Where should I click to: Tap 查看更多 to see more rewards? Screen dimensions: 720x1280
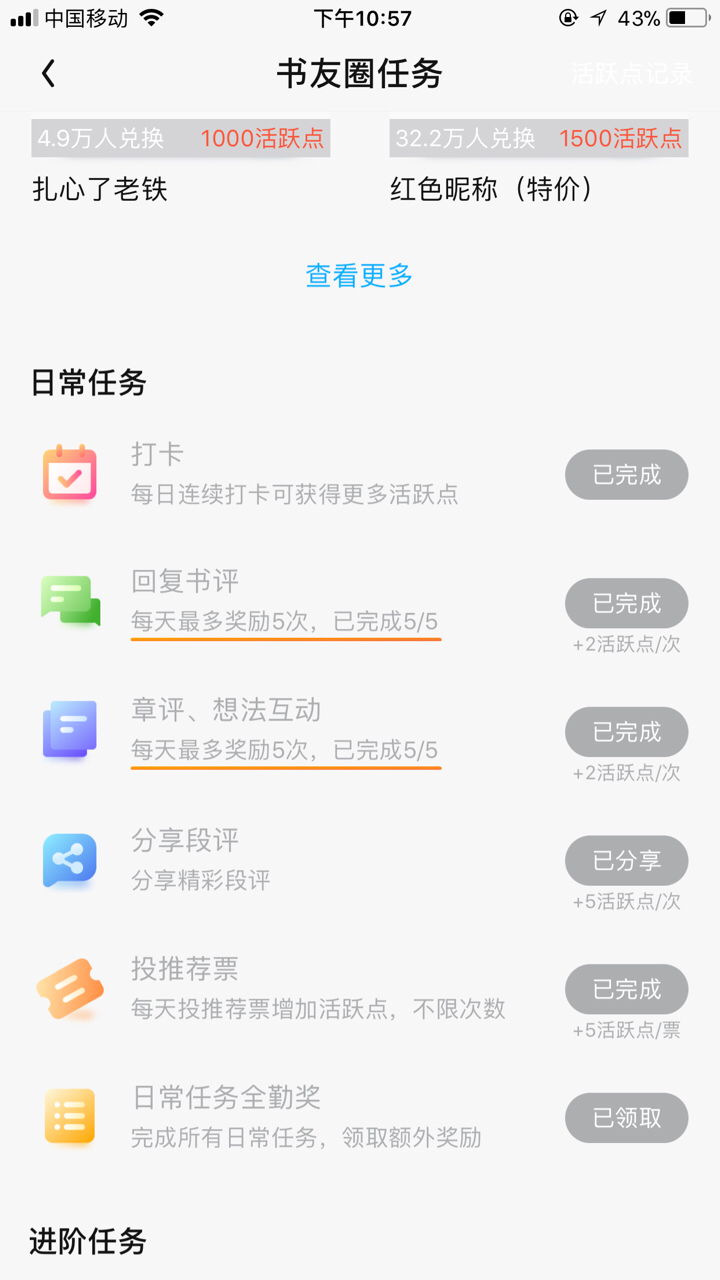pos(359,275)
